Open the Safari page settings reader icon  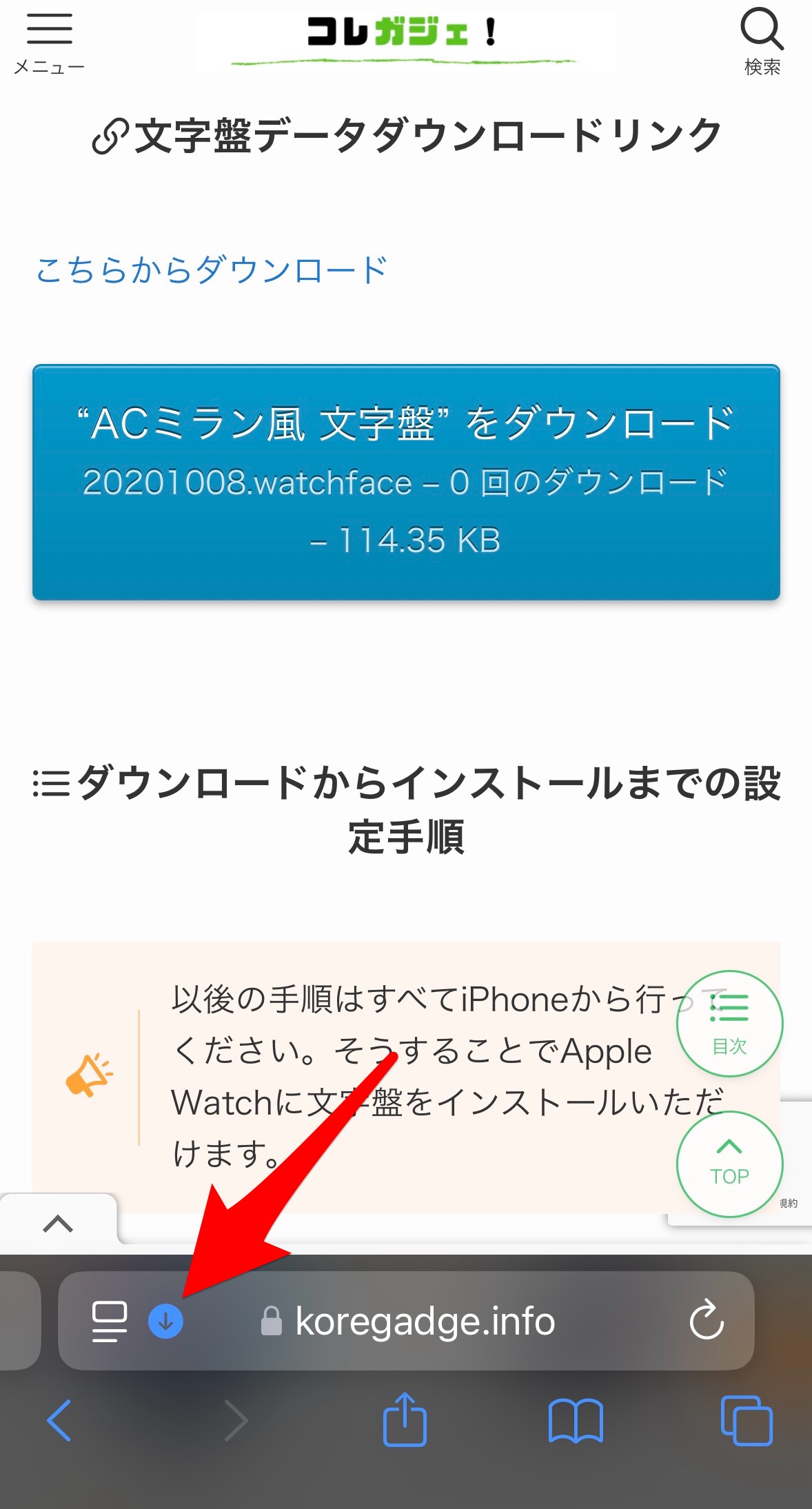click(110, 1321)
